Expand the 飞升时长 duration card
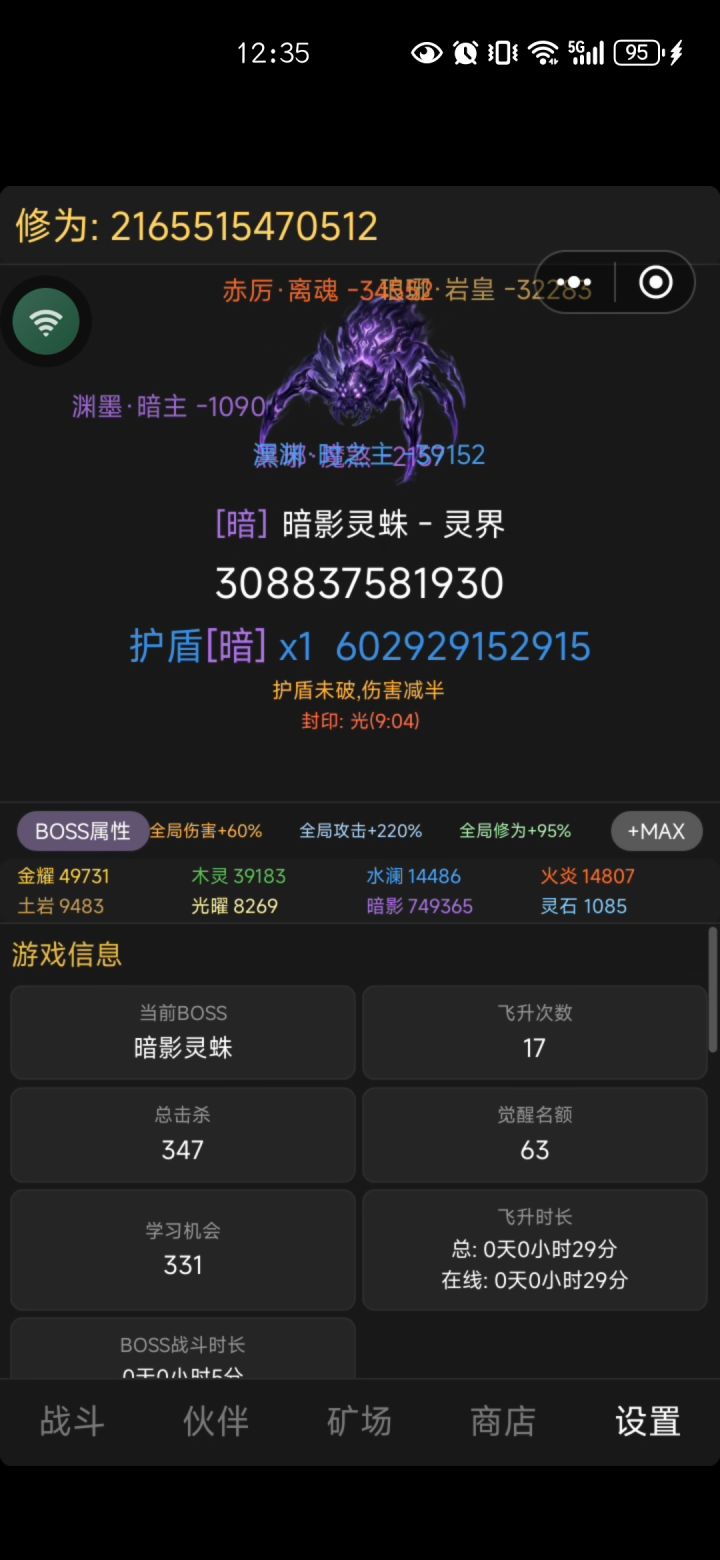Image resolution: width=720 pixels, height=1560 pixels. tap(534, 1250)
